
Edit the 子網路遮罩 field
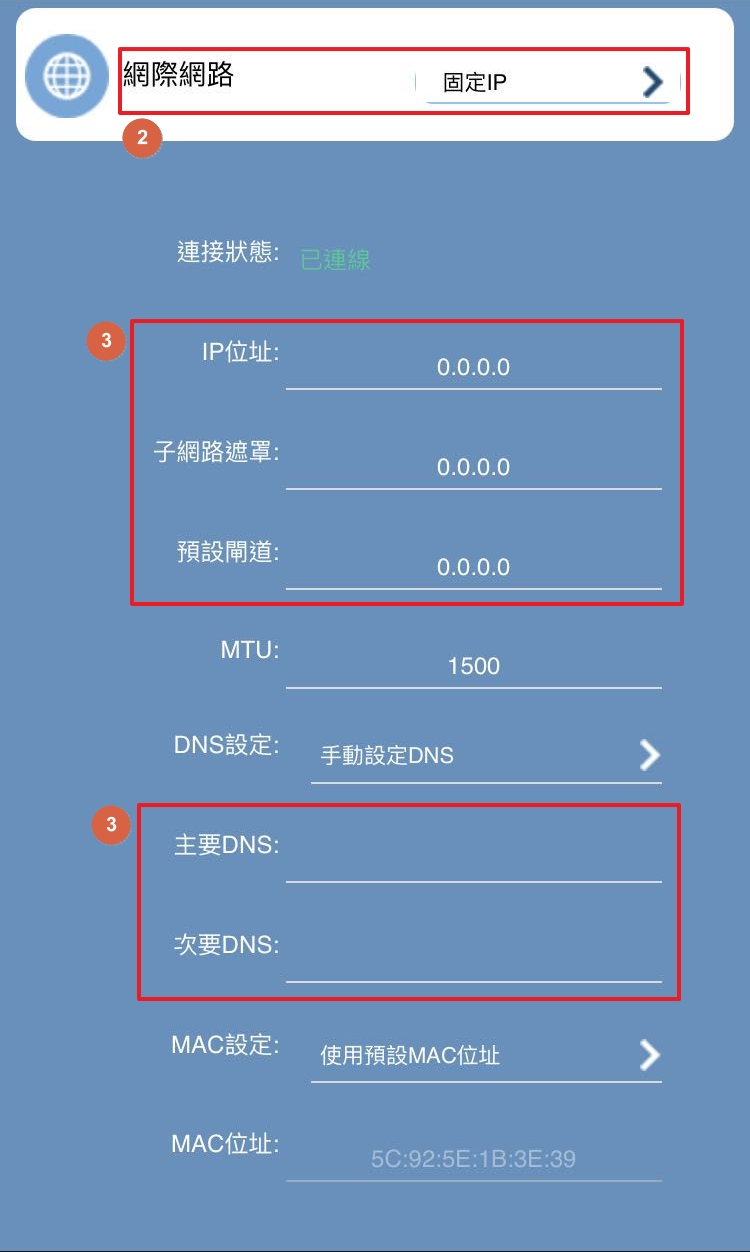[473, 466]
